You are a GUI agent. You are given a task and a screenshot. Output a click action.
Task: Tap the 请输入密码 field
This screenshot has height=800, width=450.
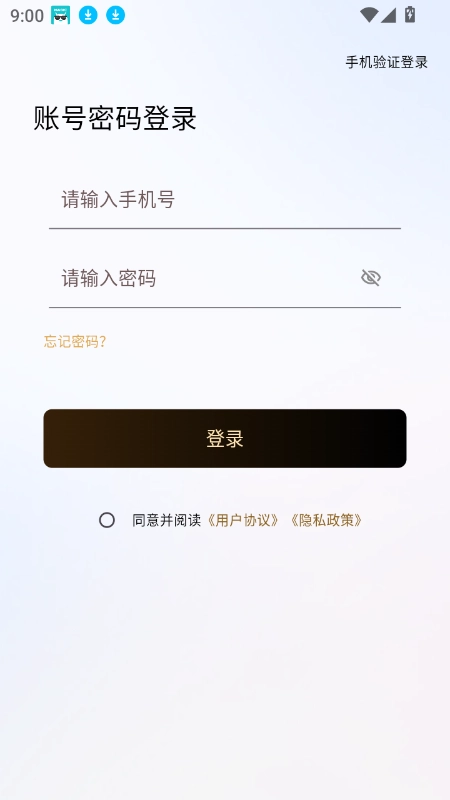[204, 279]
